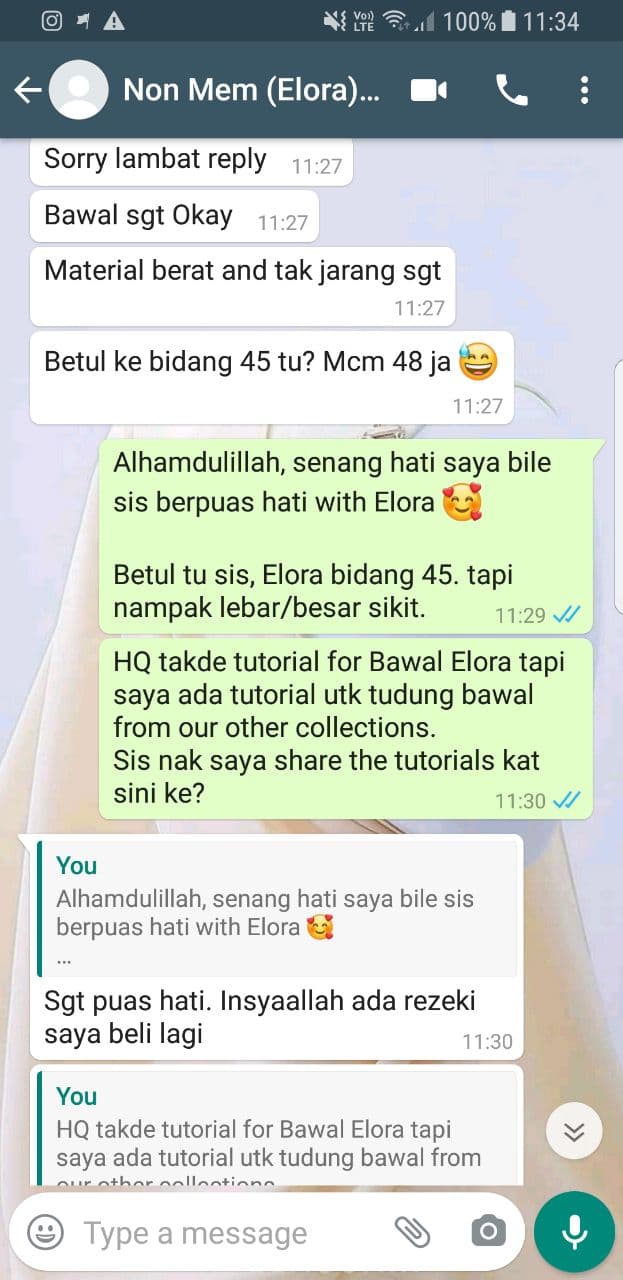
Task: Focus the Type a message field
Action: 230,1232
